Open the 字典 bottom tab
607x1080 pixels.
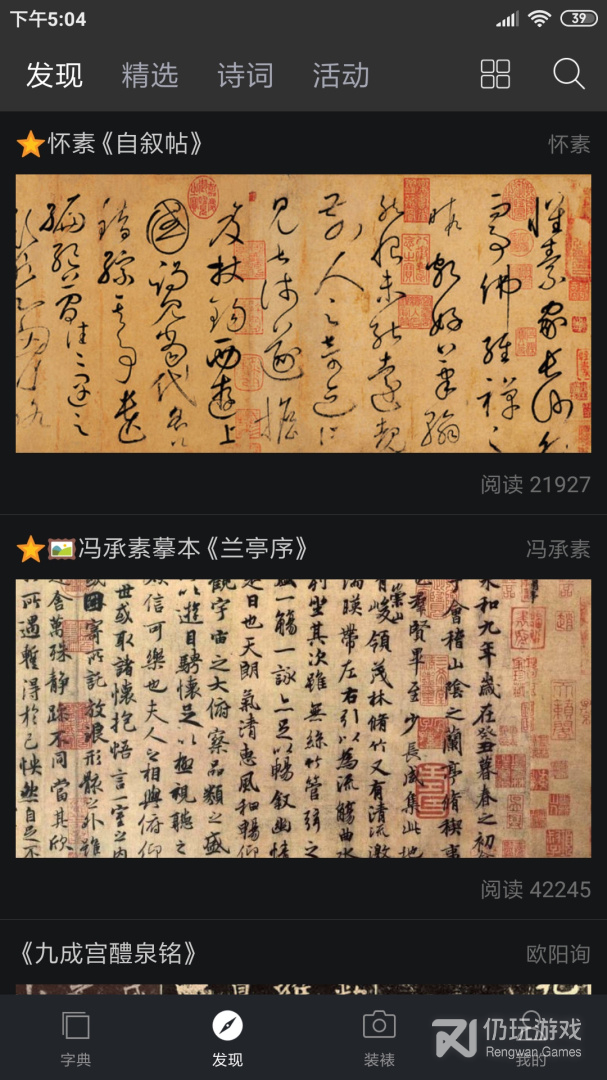coord(76,1038)
